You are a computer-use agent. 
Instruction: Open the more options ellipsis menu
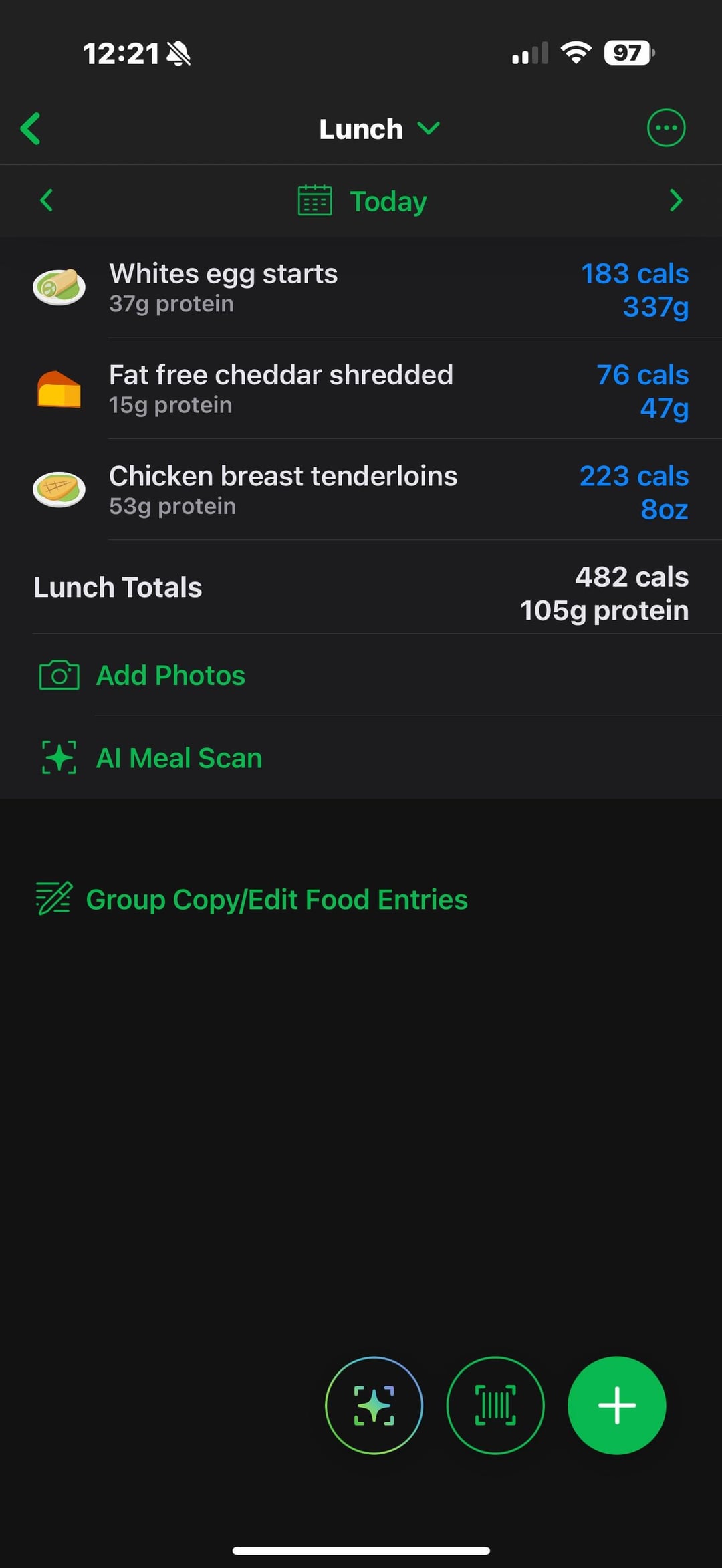point(666,128)
